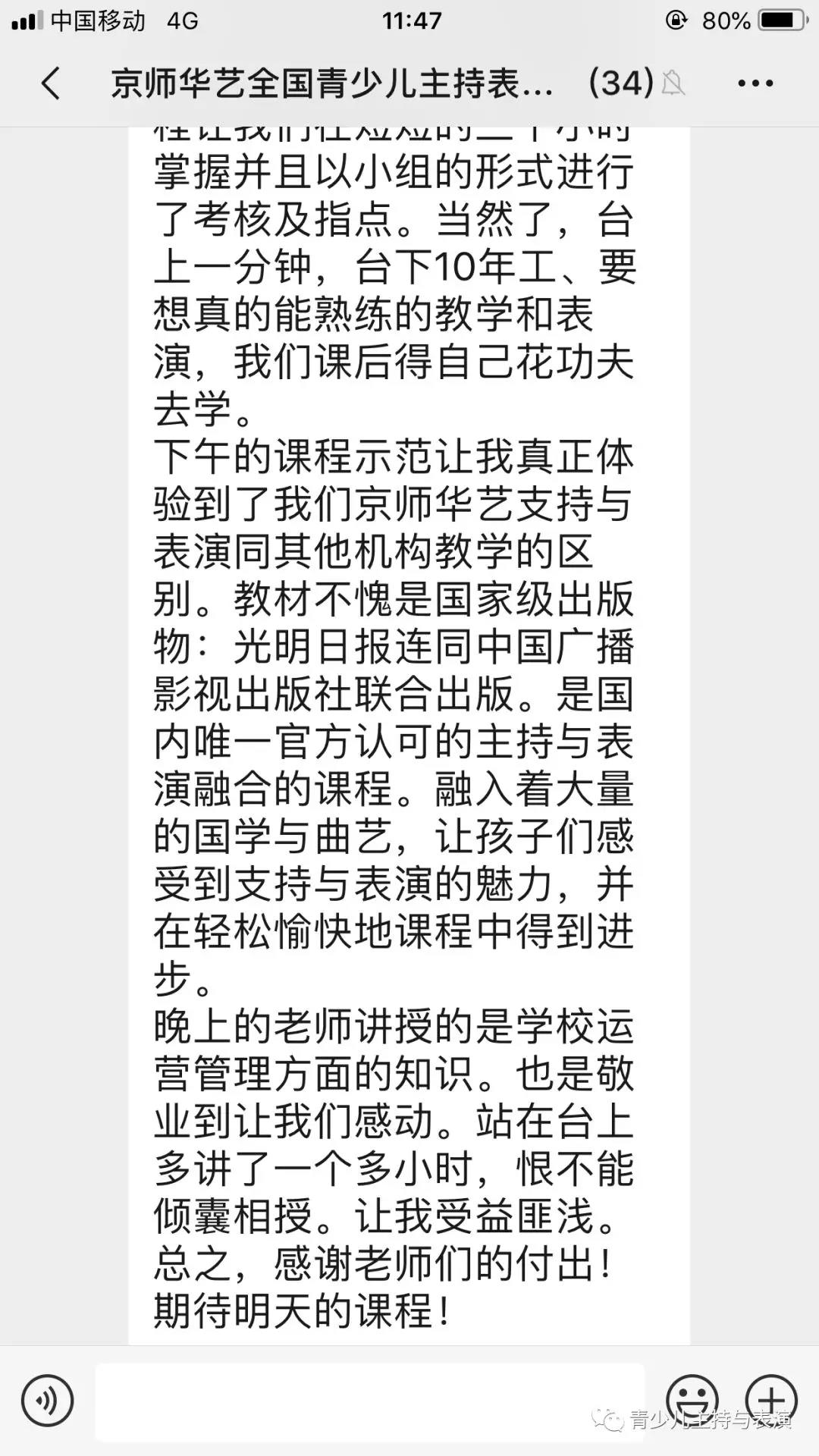Switch to voice message input

48,1401
